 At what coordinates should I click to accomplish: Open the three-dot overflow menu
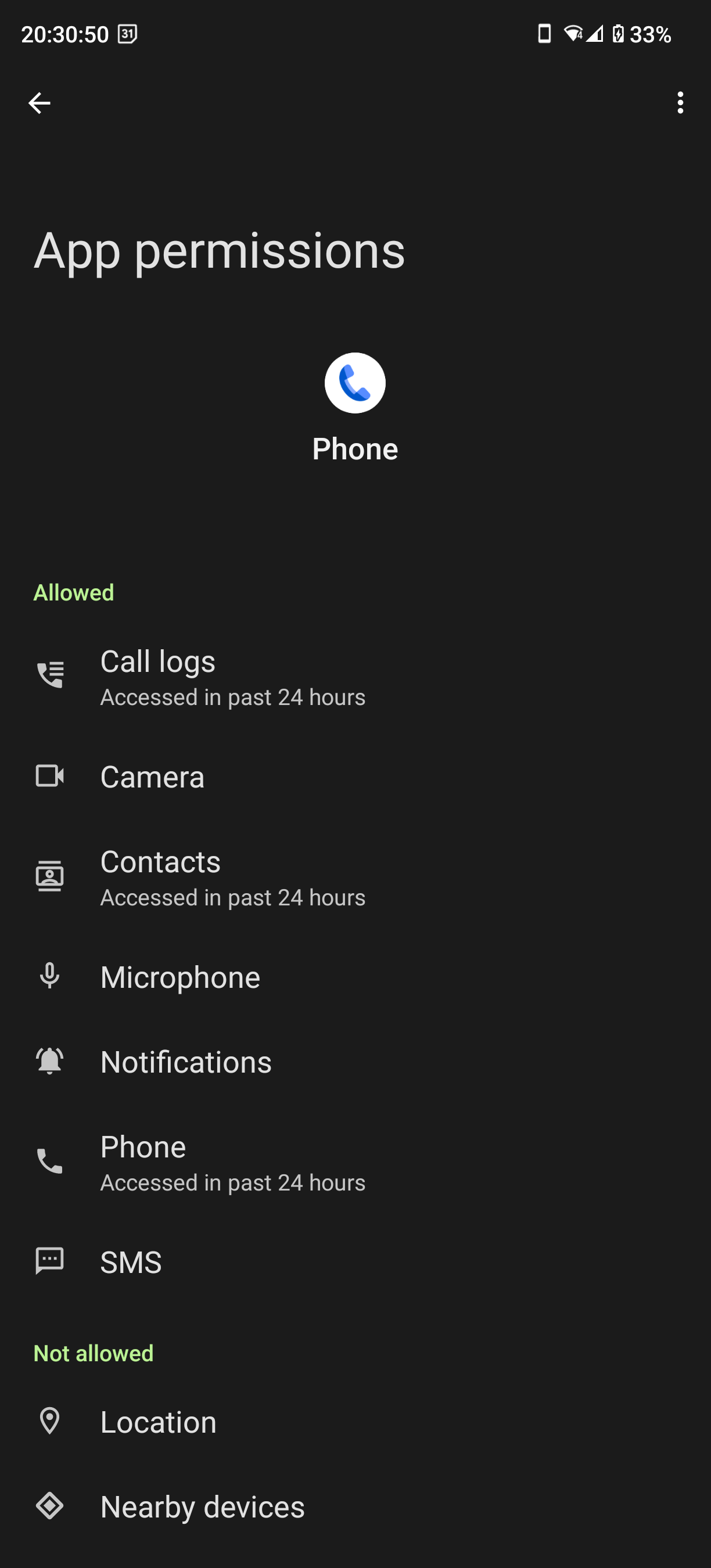pos(680,103)
